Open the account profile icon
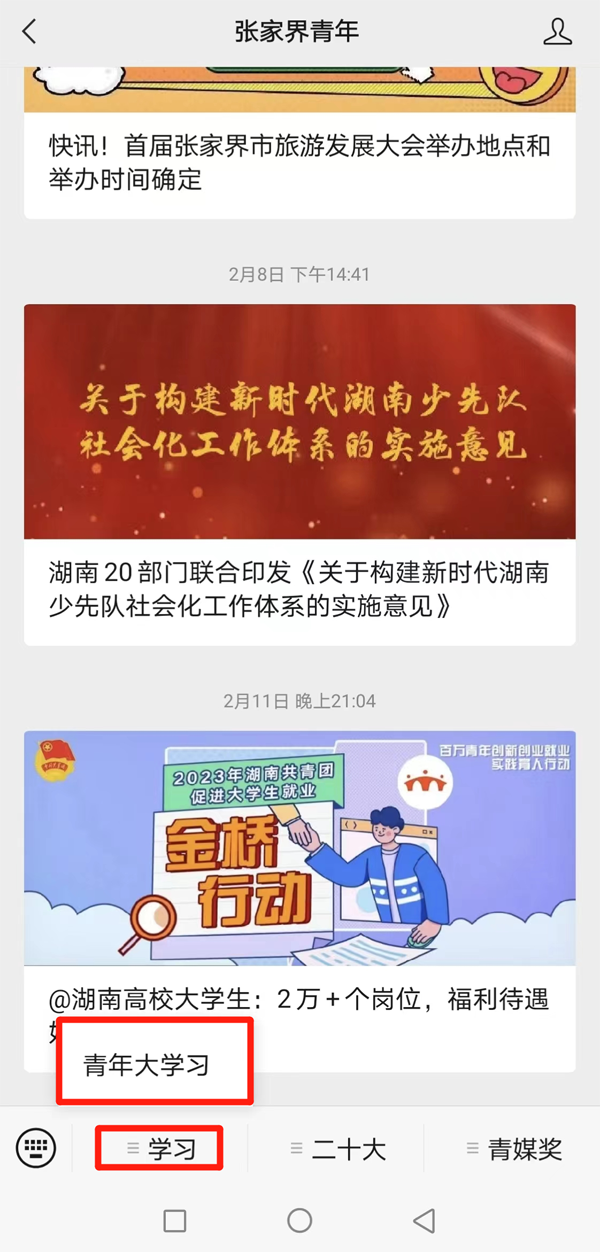The width and height of the screenshot is (600, 1252). click(557, 32)
